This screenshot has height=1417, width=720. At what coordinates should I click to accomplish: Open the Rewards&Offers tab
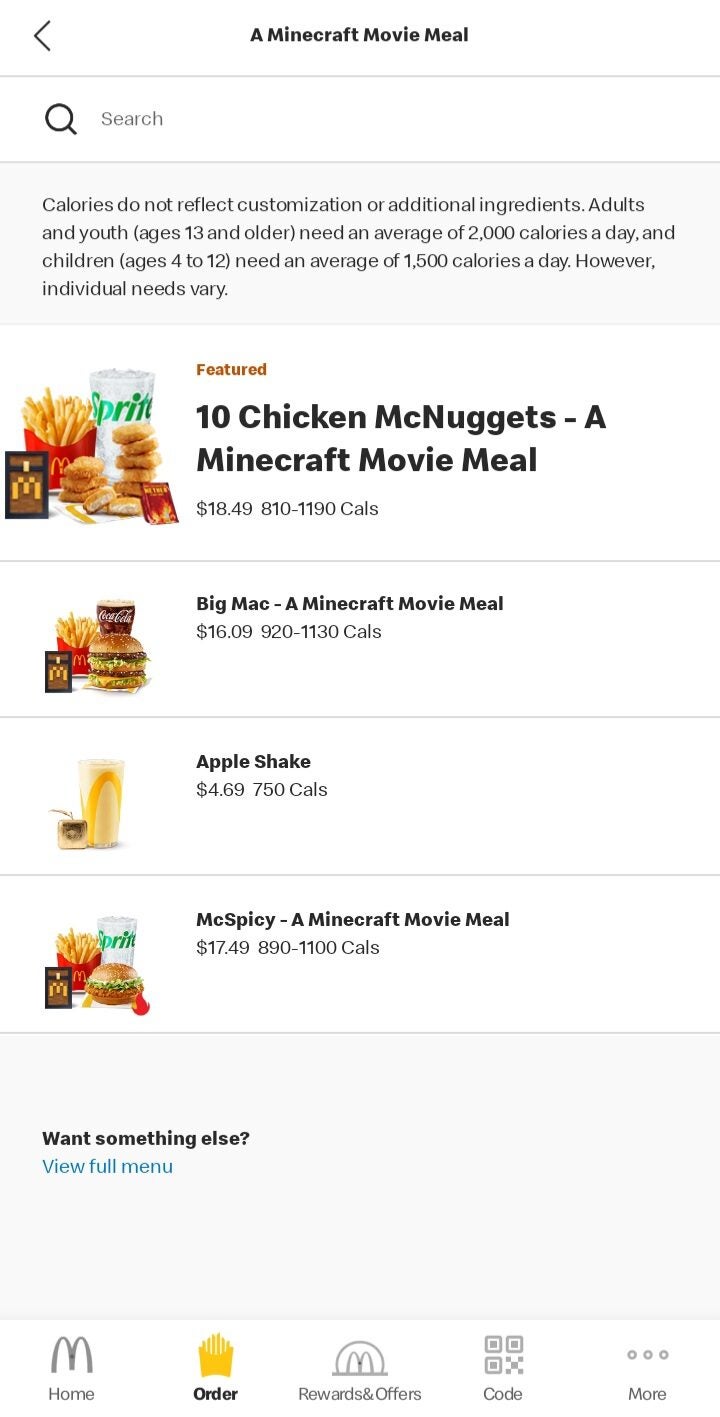(360, 1368)
